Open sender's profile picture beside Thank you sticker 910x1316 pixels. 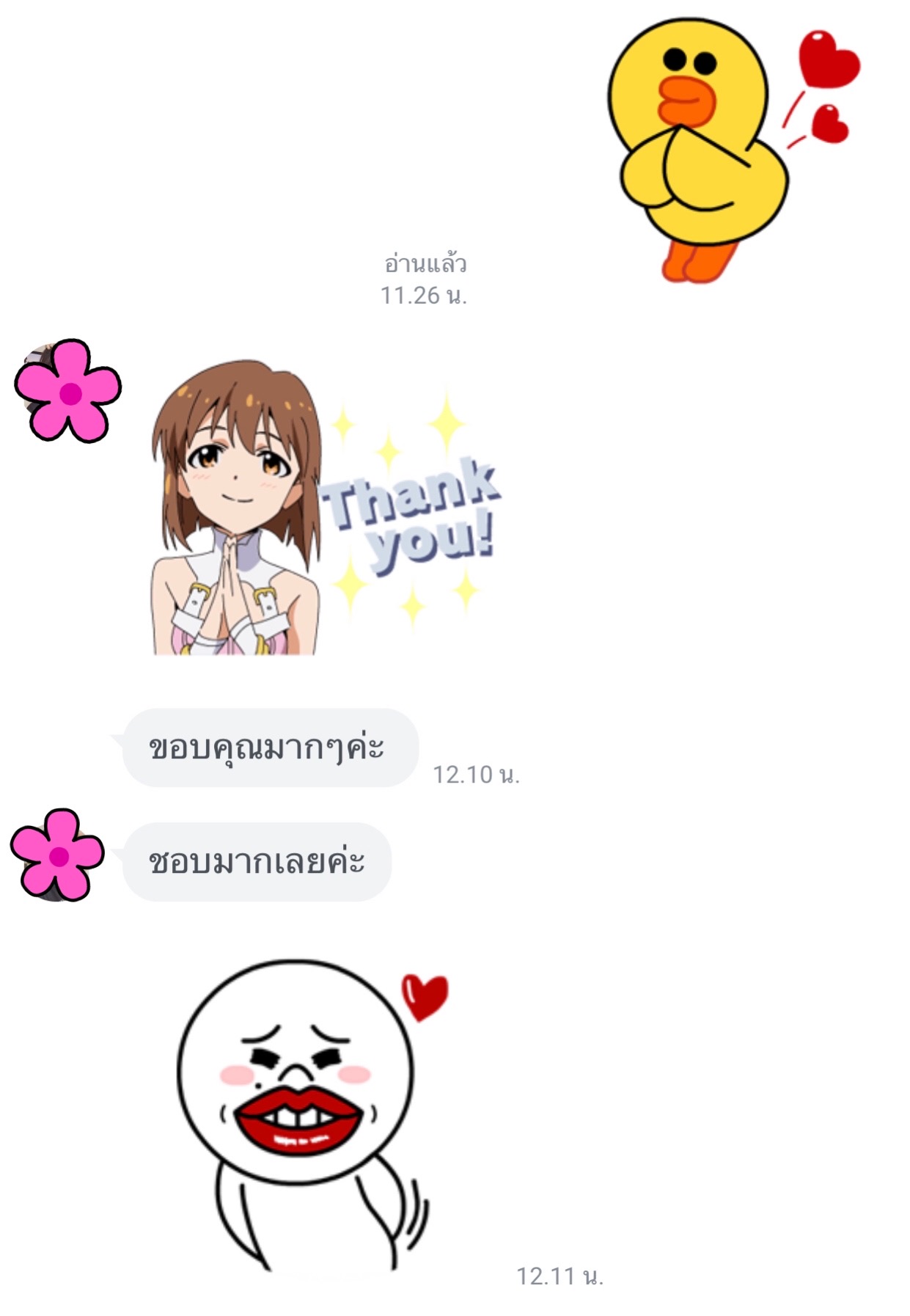[x=67, y=392]
